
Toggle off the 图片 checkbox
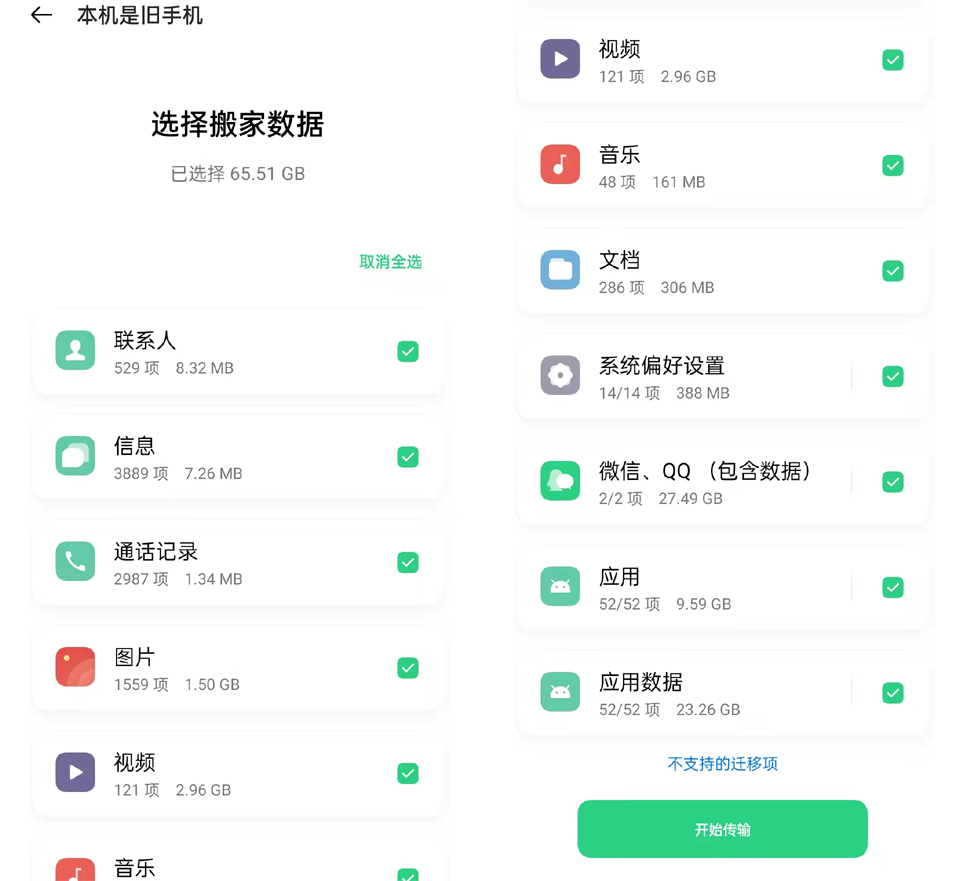tap(408, 668)
